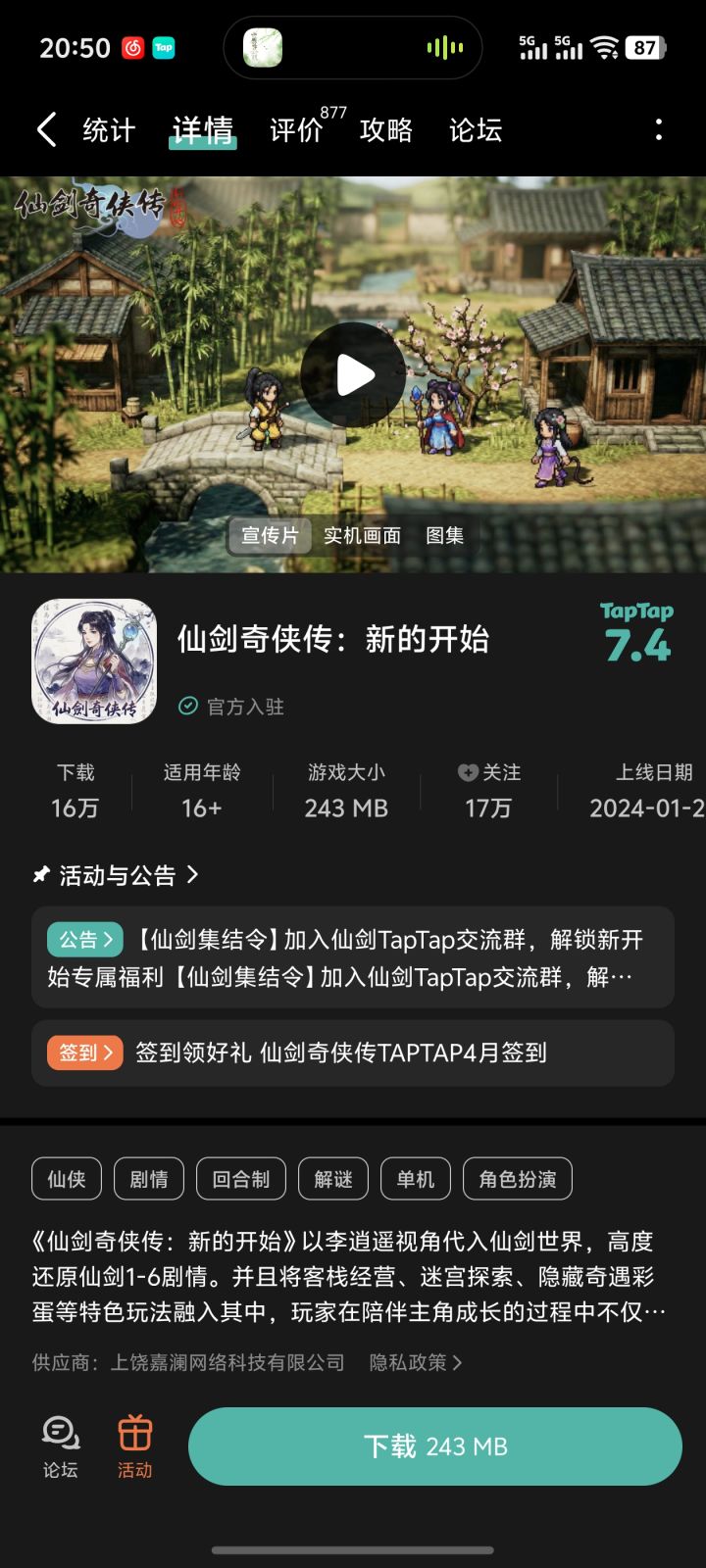Select the 回合制 tag
Image resolution: width=706 pixels, height=1568 pixels.
(240, 1178)
